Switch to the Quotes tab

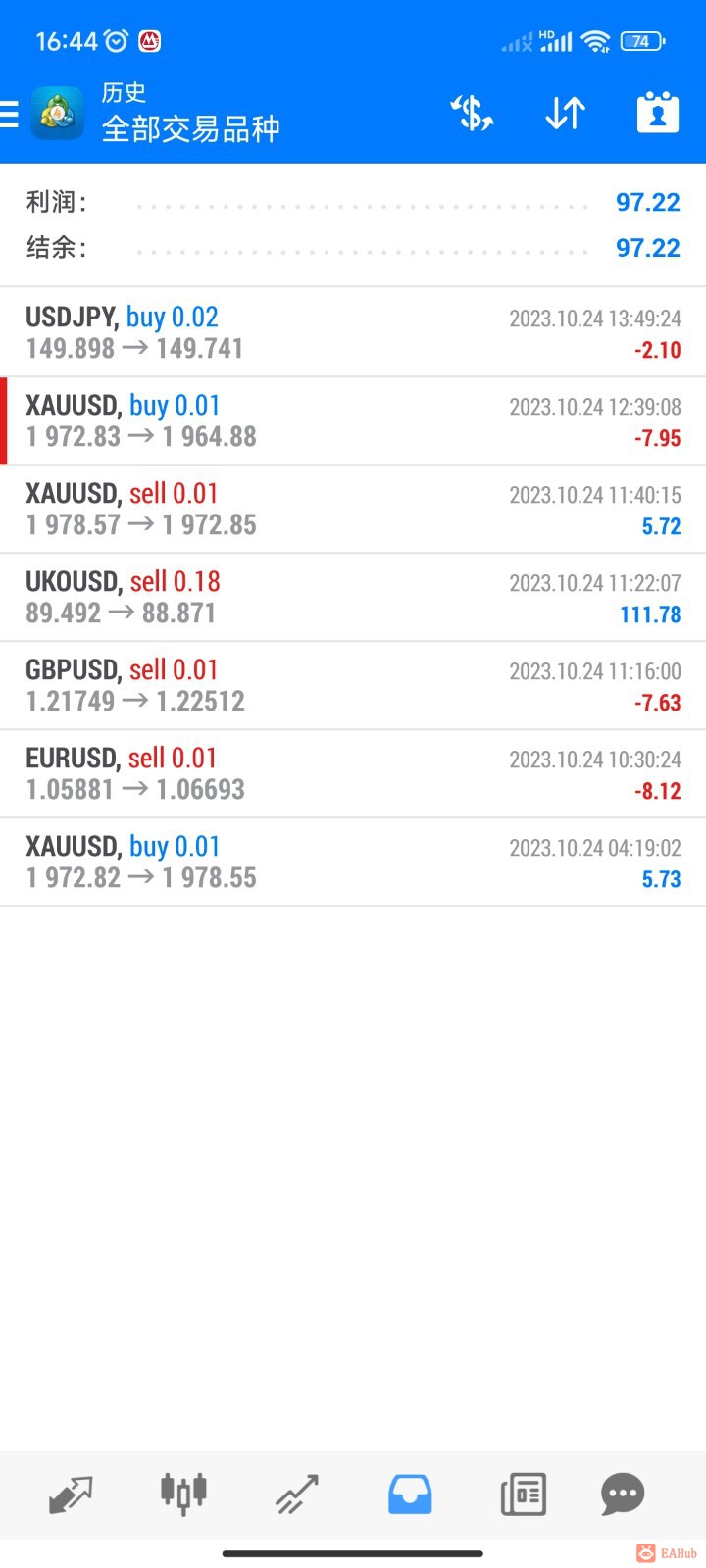tap(71, 1494)
